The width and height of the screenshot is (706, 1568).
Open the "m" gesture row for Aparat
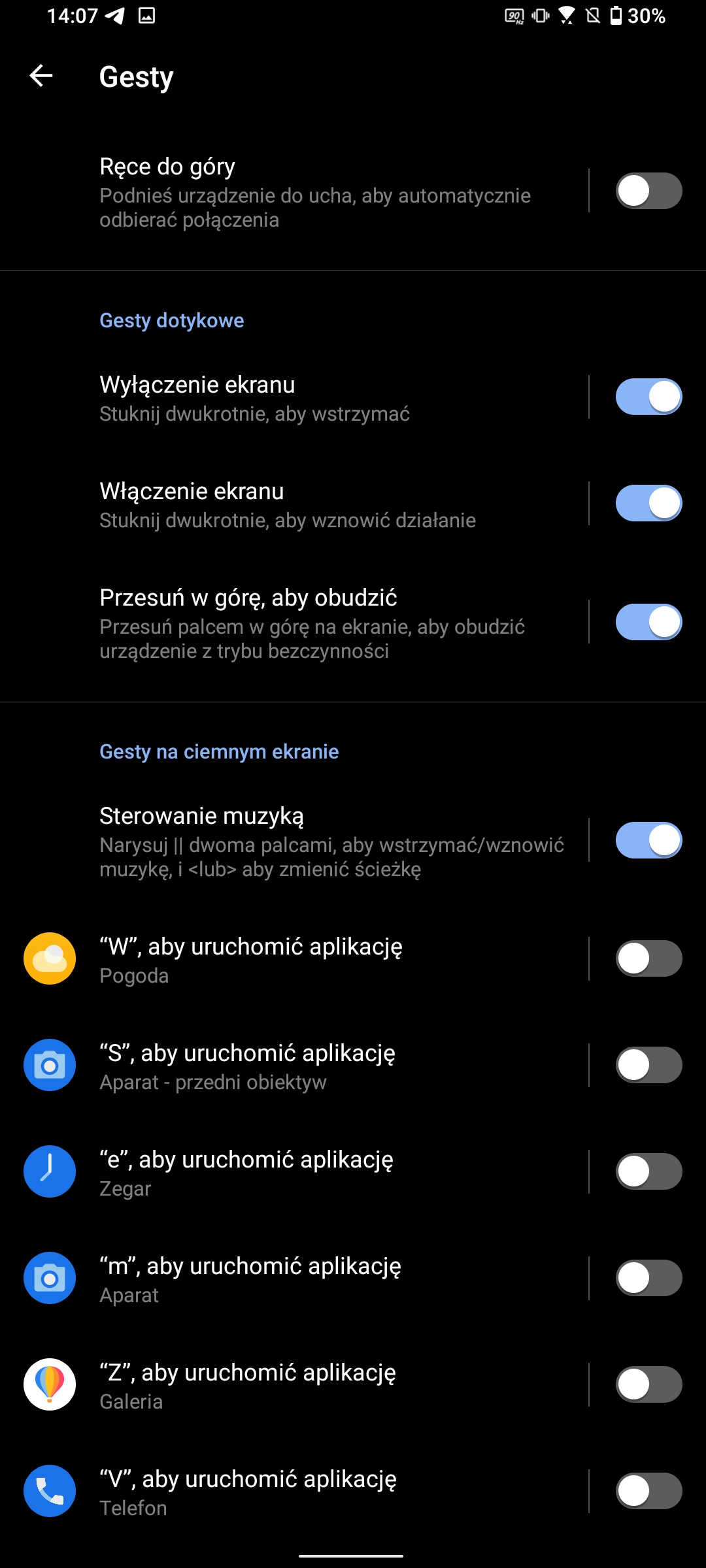314,1278
